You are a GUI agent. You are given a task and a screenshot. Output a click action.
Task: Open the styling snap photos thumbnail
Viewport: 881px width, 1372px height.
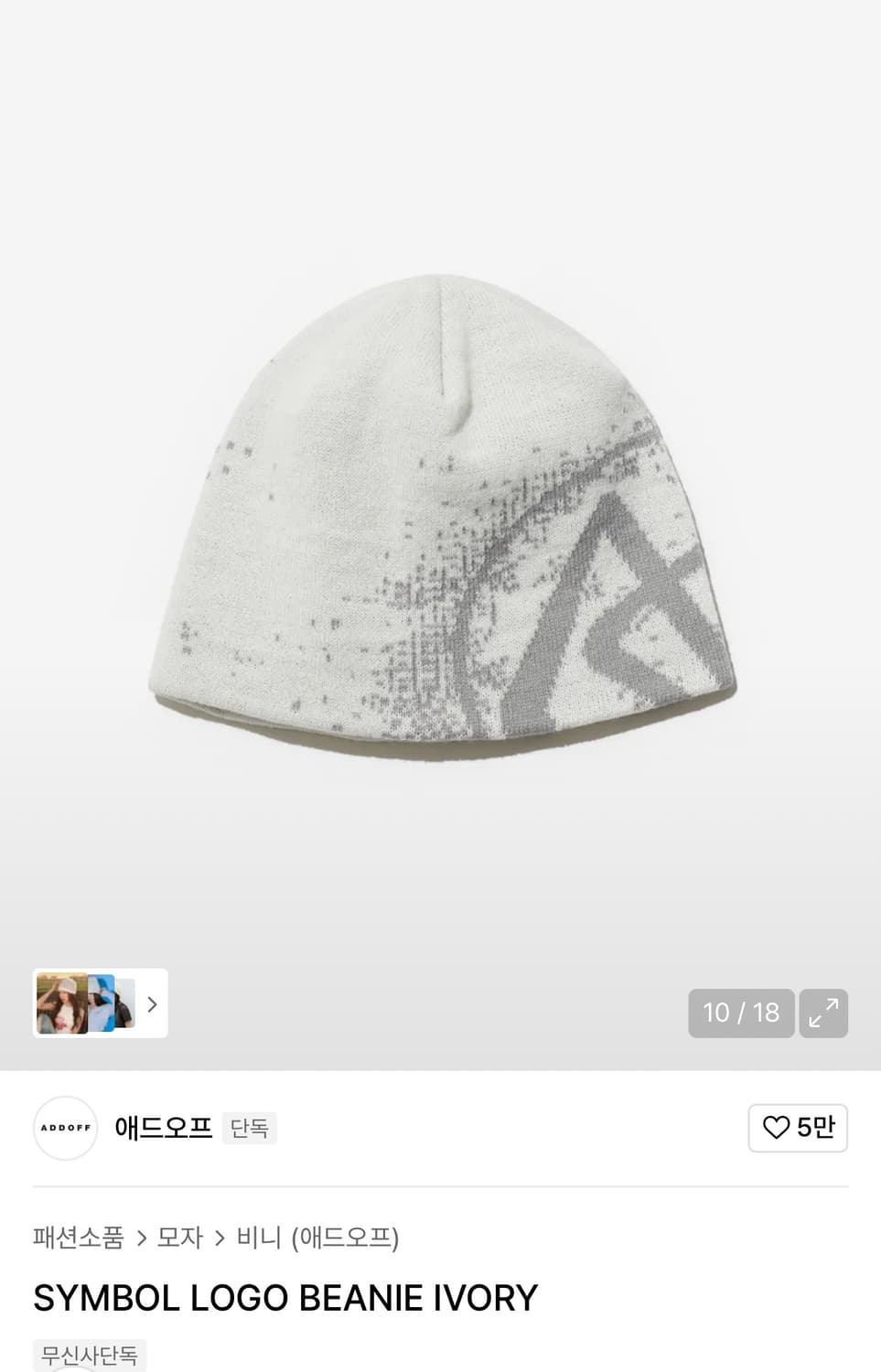point(99,1003)
